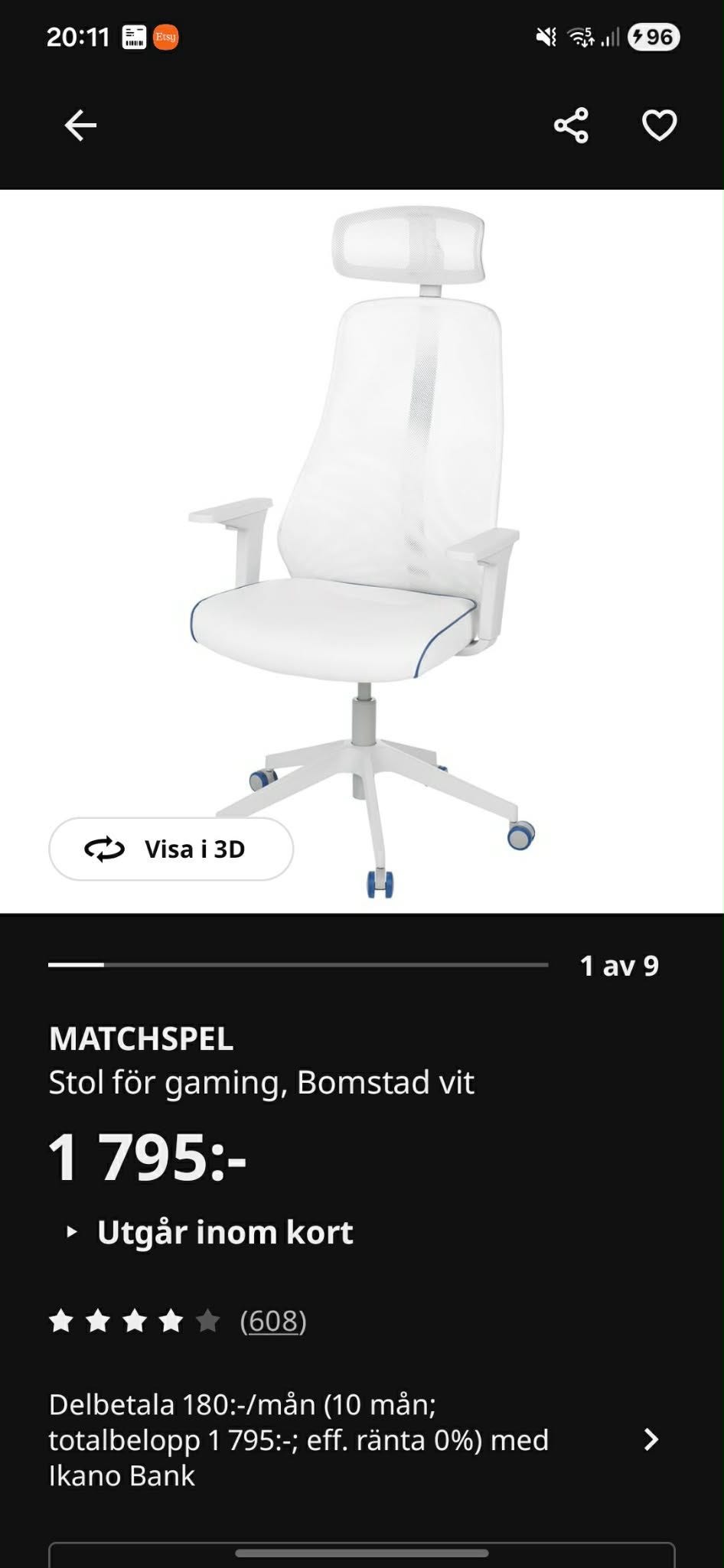This screenshot has width=724, height=1568.
Task: Tap the 1 av 9 image counter
Action: (621, 966)
